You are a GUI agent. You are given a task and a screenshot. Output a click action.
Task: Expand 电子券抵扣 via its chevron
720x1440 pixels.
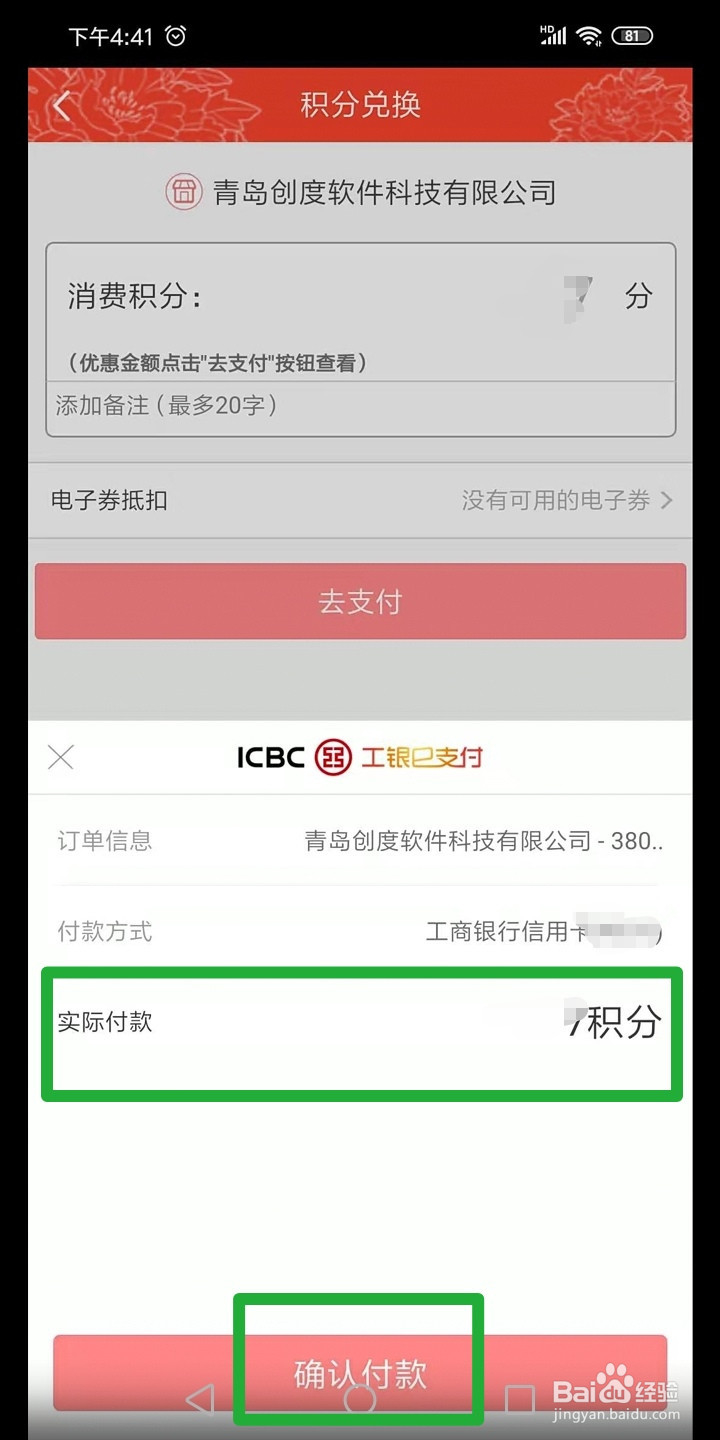pyautogui.click(x=667, y=500)
